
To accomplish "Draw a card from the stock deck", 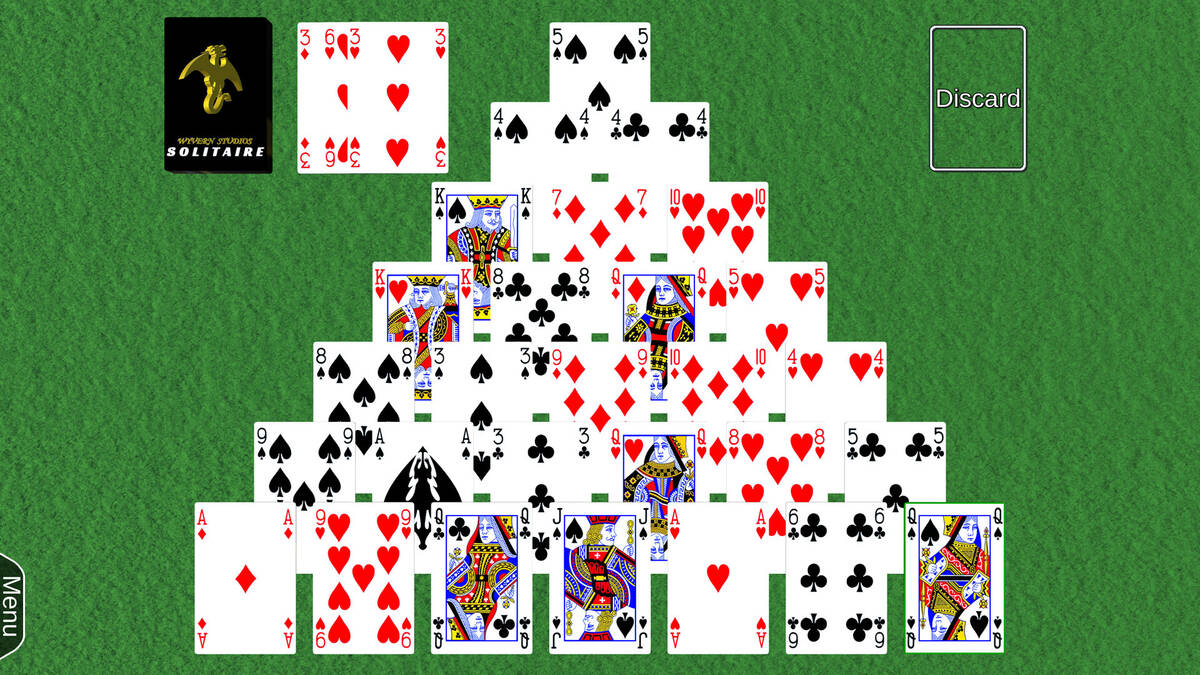I will pyautogui.click(x=218, y=95).
